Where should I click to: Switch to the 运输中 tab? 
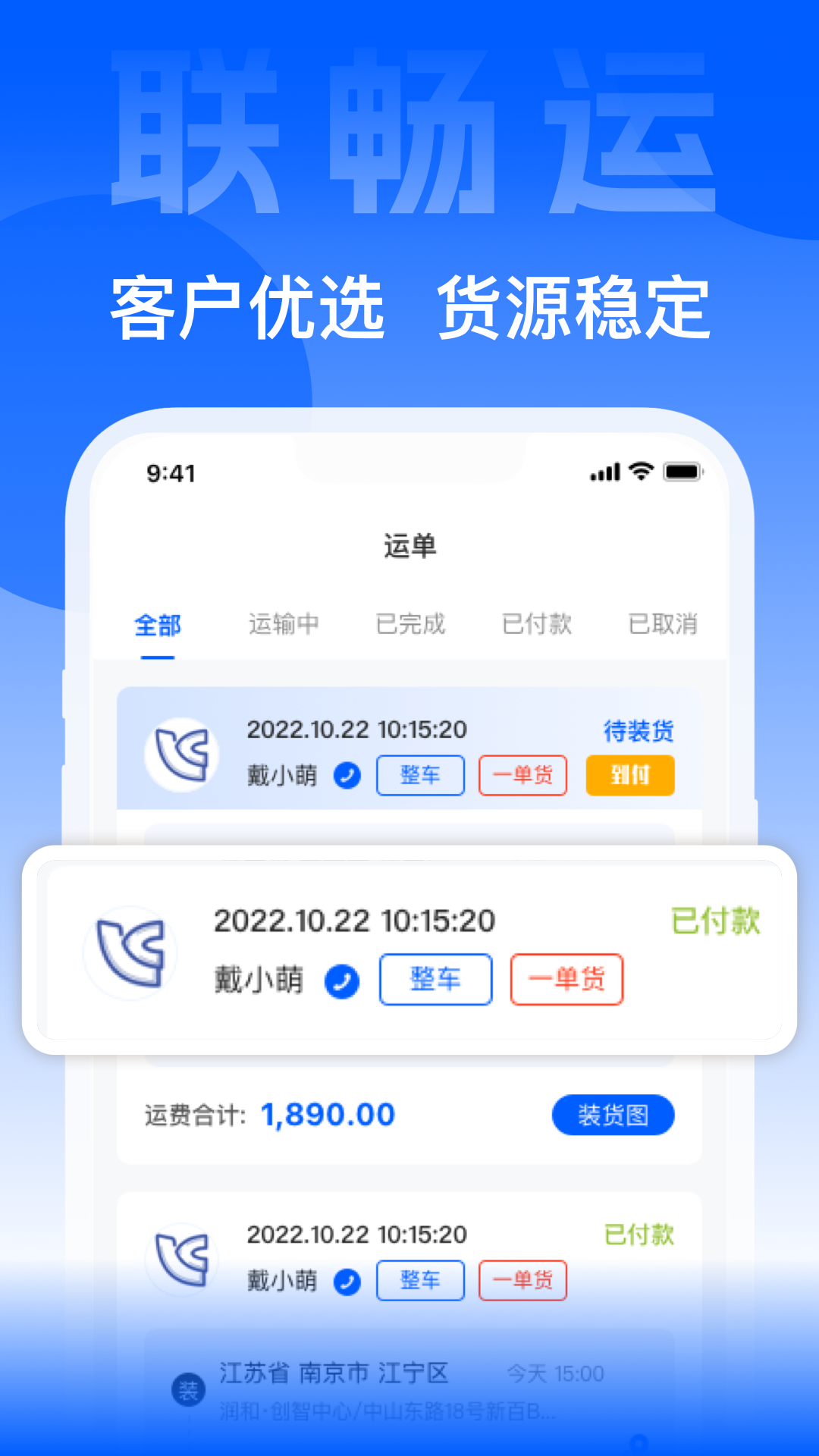click(x=285, y=623)
